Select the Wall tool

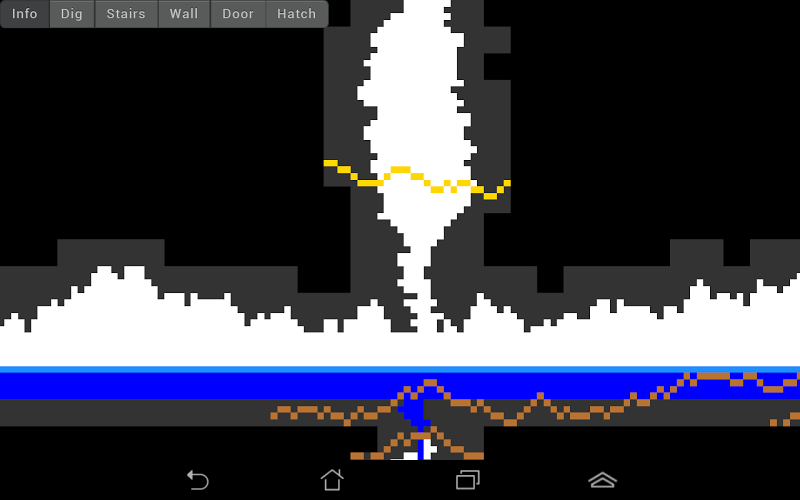click(x=184, y=14)
